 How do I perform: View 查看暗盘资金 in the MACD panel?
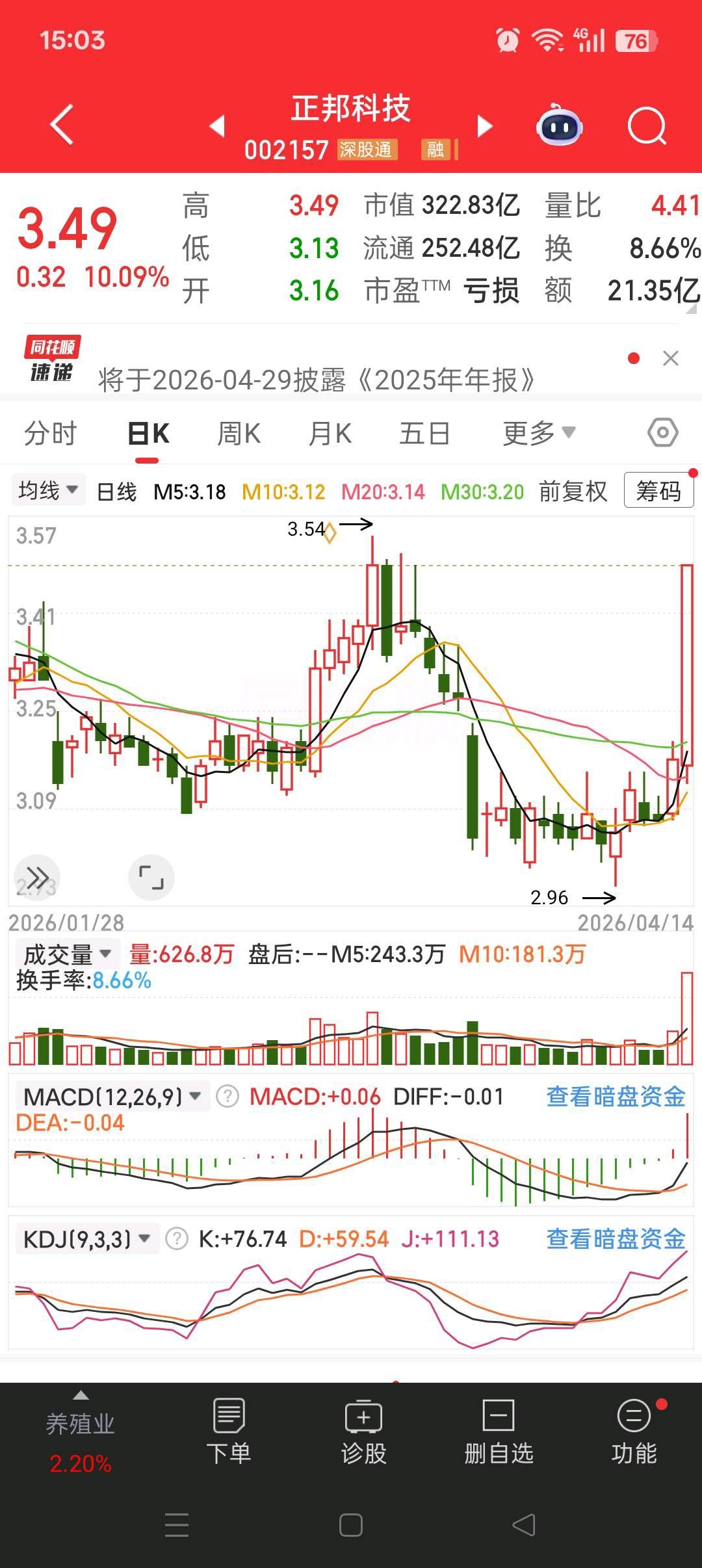coord(616,1097)
